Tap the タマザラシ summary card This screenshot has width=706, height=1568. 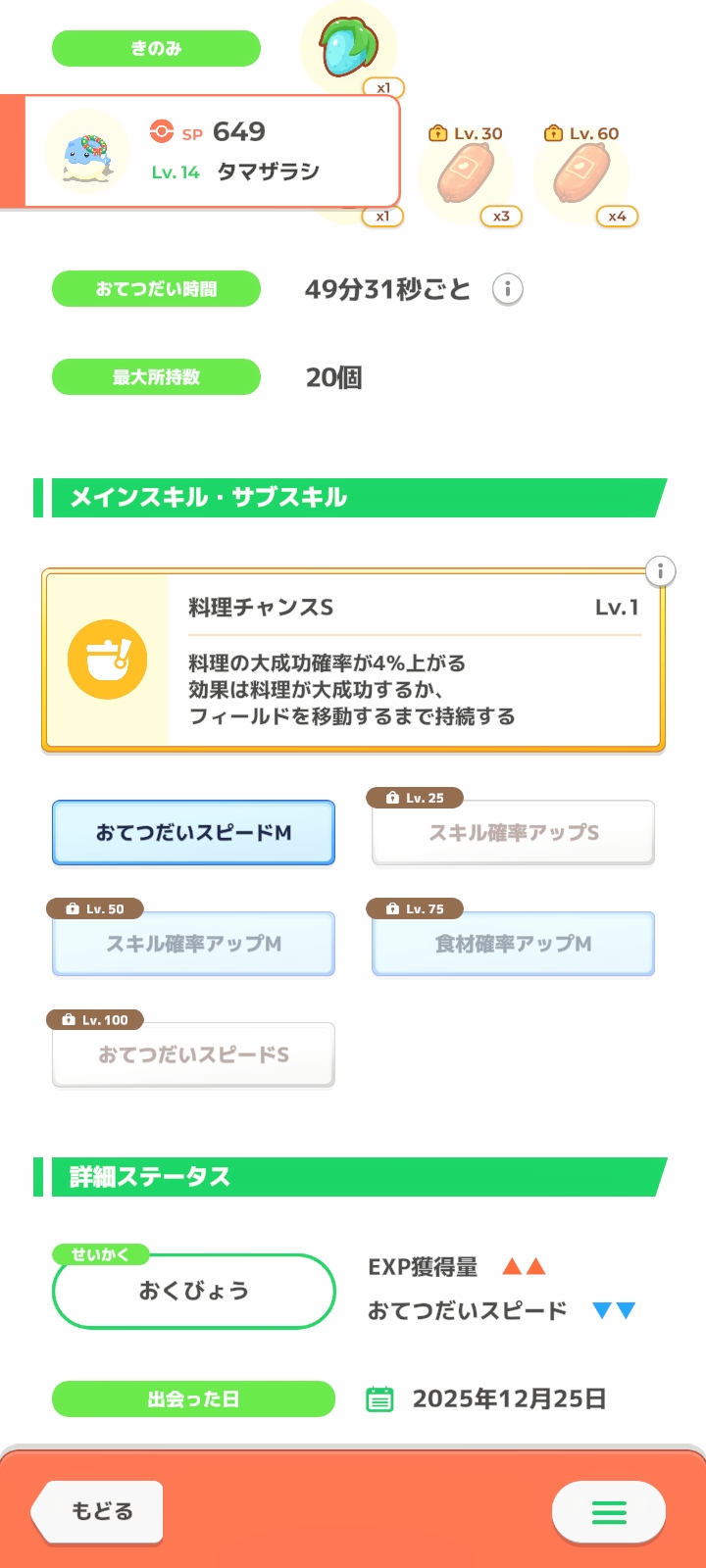pos(211,152)
